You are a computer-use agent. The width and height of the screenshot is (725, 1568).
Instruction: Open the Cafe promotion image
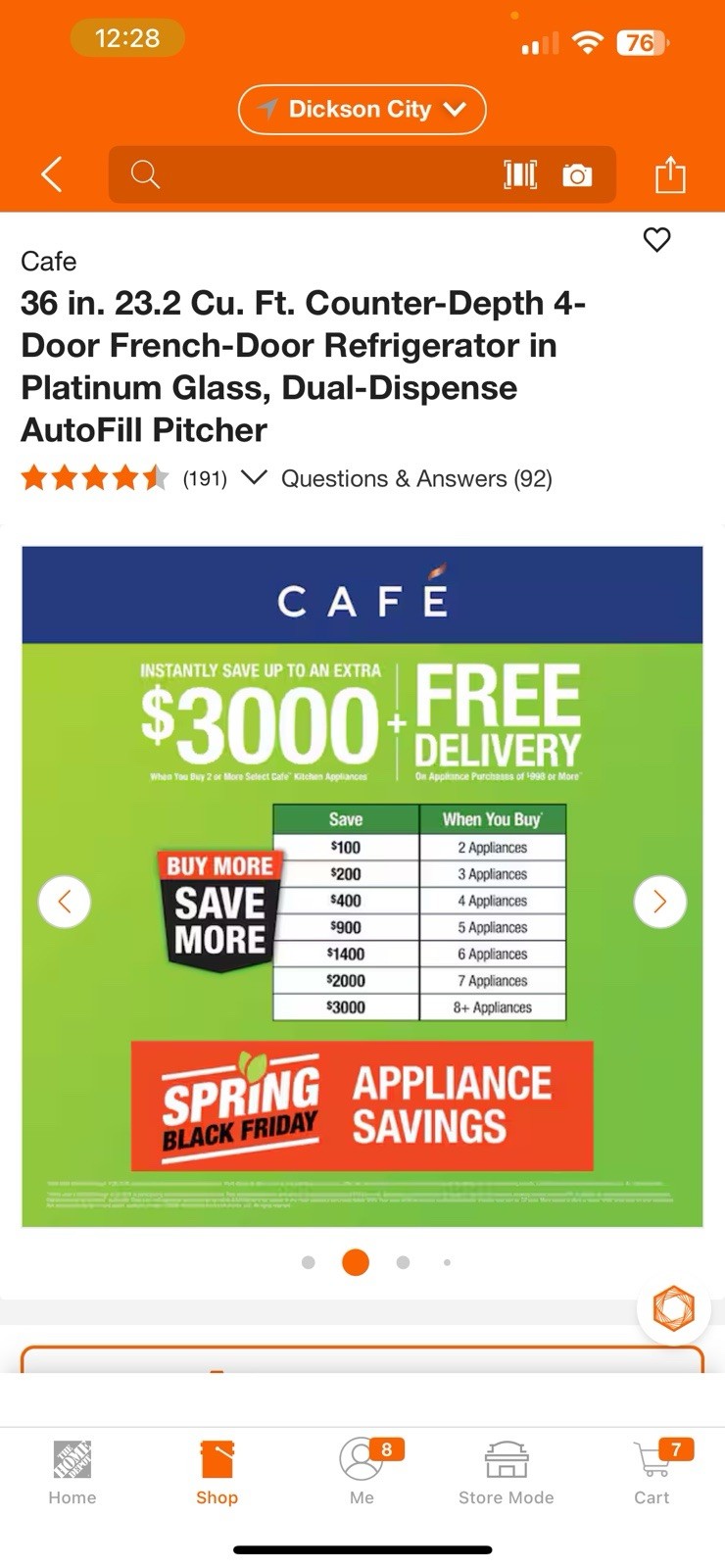(x=362, y=886)
